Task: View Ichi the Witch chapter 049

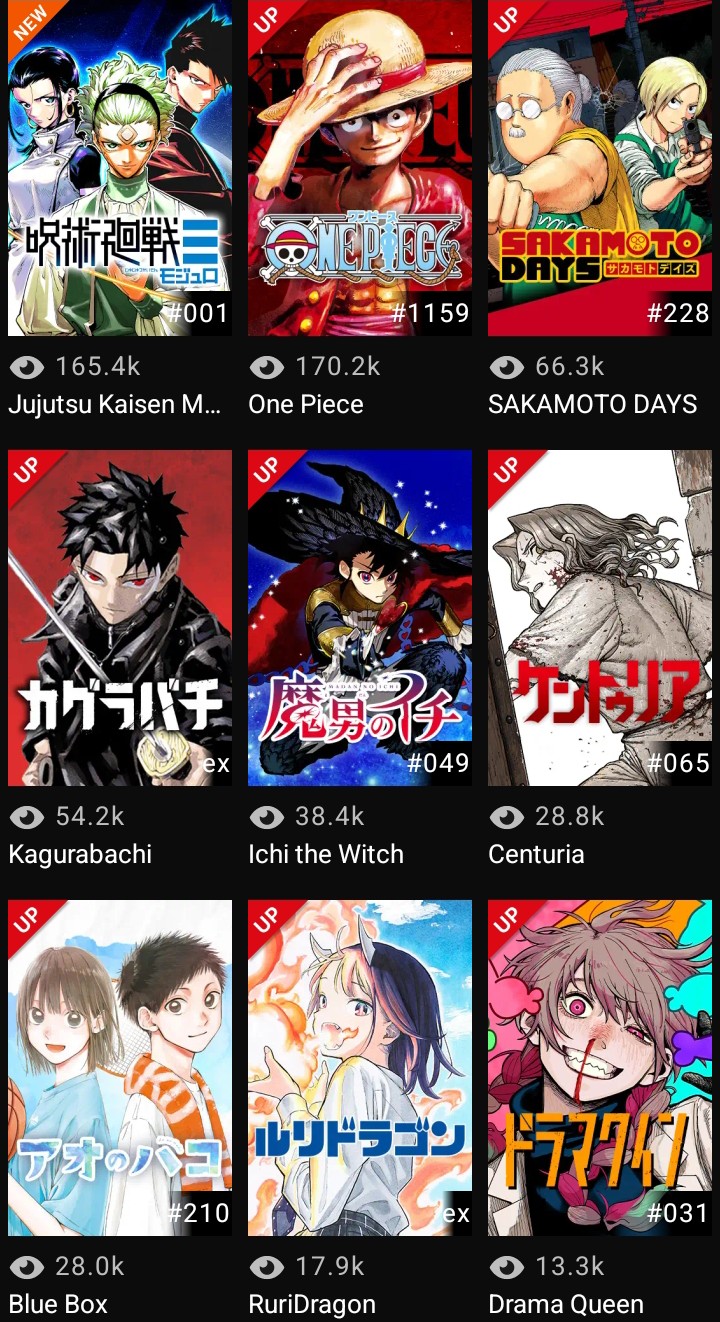Action: pos(360,618)
